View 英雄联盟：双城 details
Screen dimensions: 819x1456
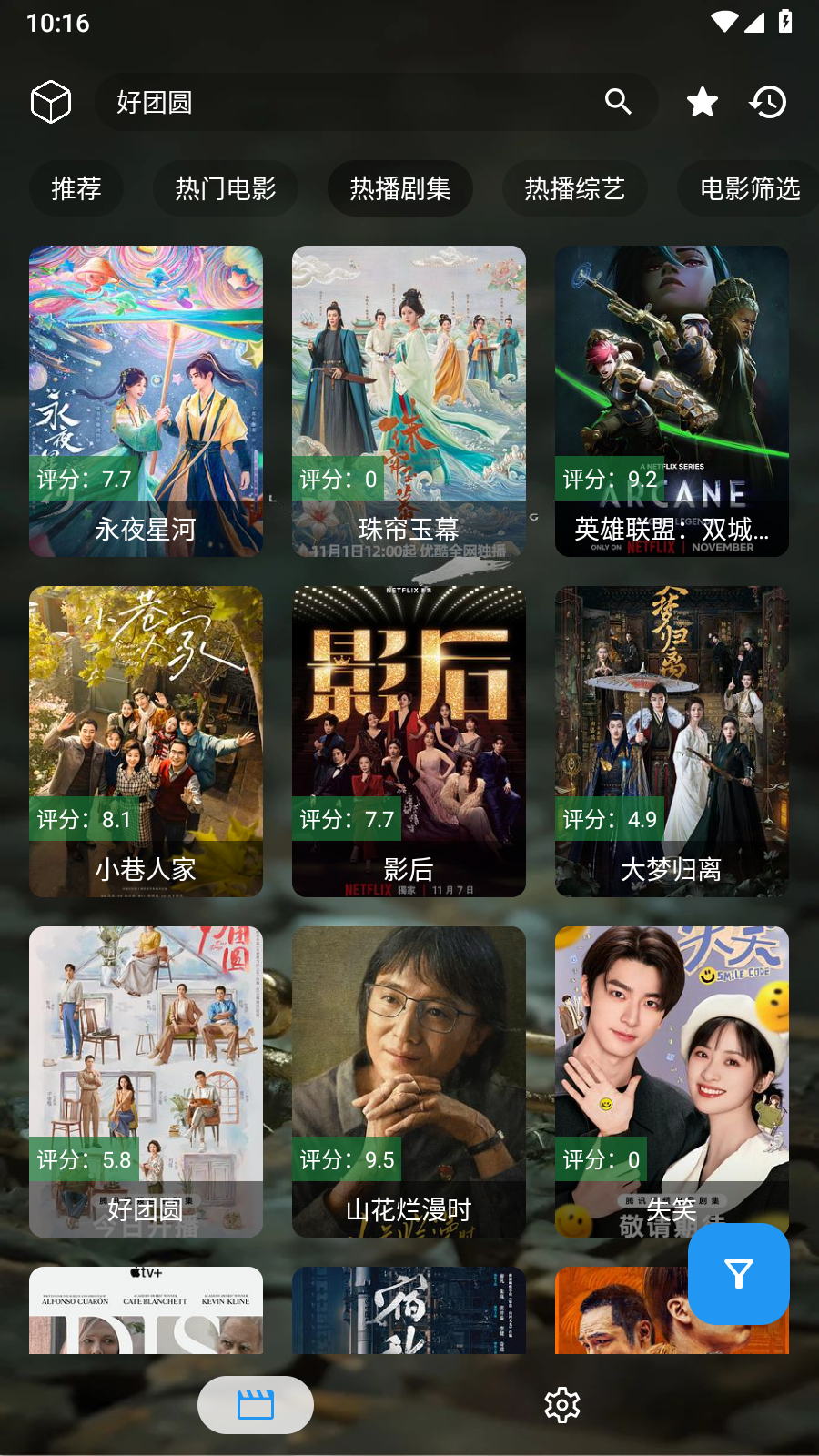(672, 400)
